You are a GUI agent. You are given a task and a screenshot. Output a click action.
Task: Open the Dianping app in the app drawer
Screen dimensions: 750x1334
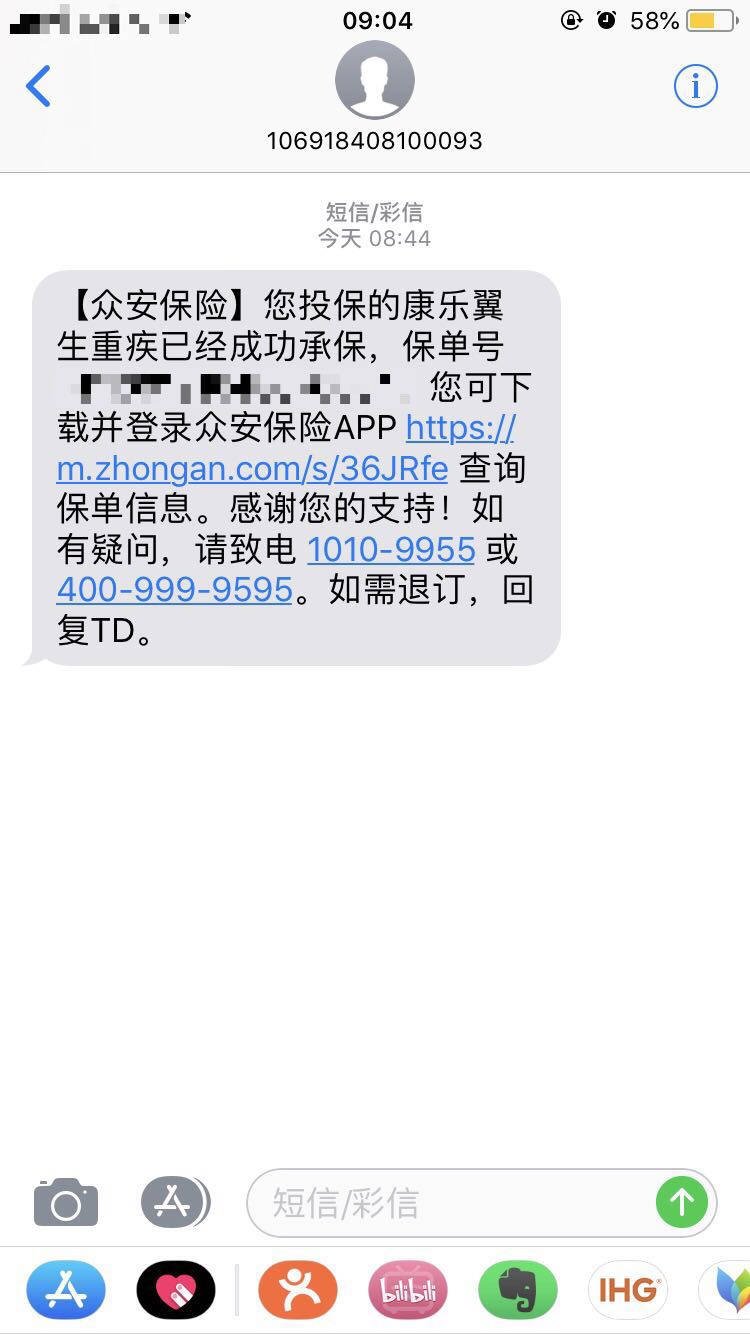pos(298,1290)
